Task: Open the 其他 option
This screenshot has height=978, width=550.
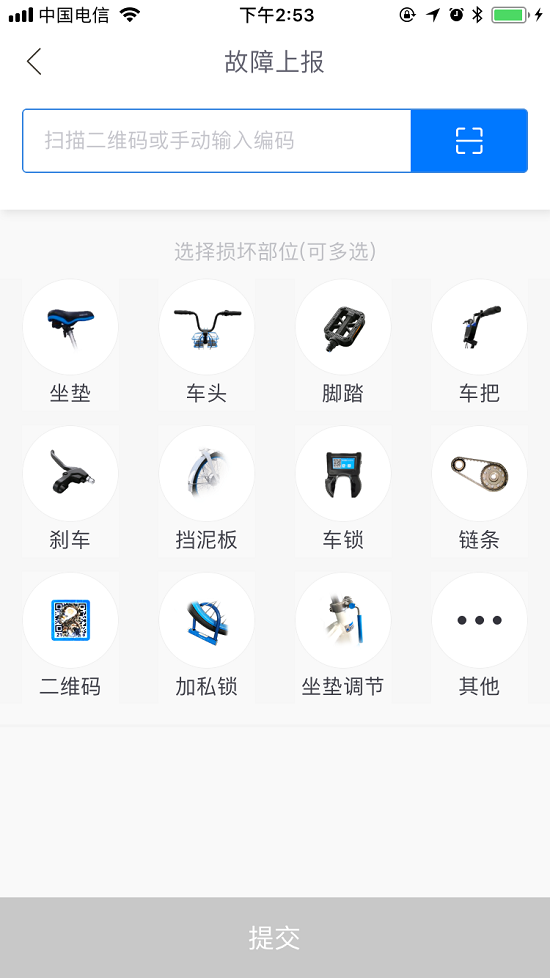Action: (479, 637)
